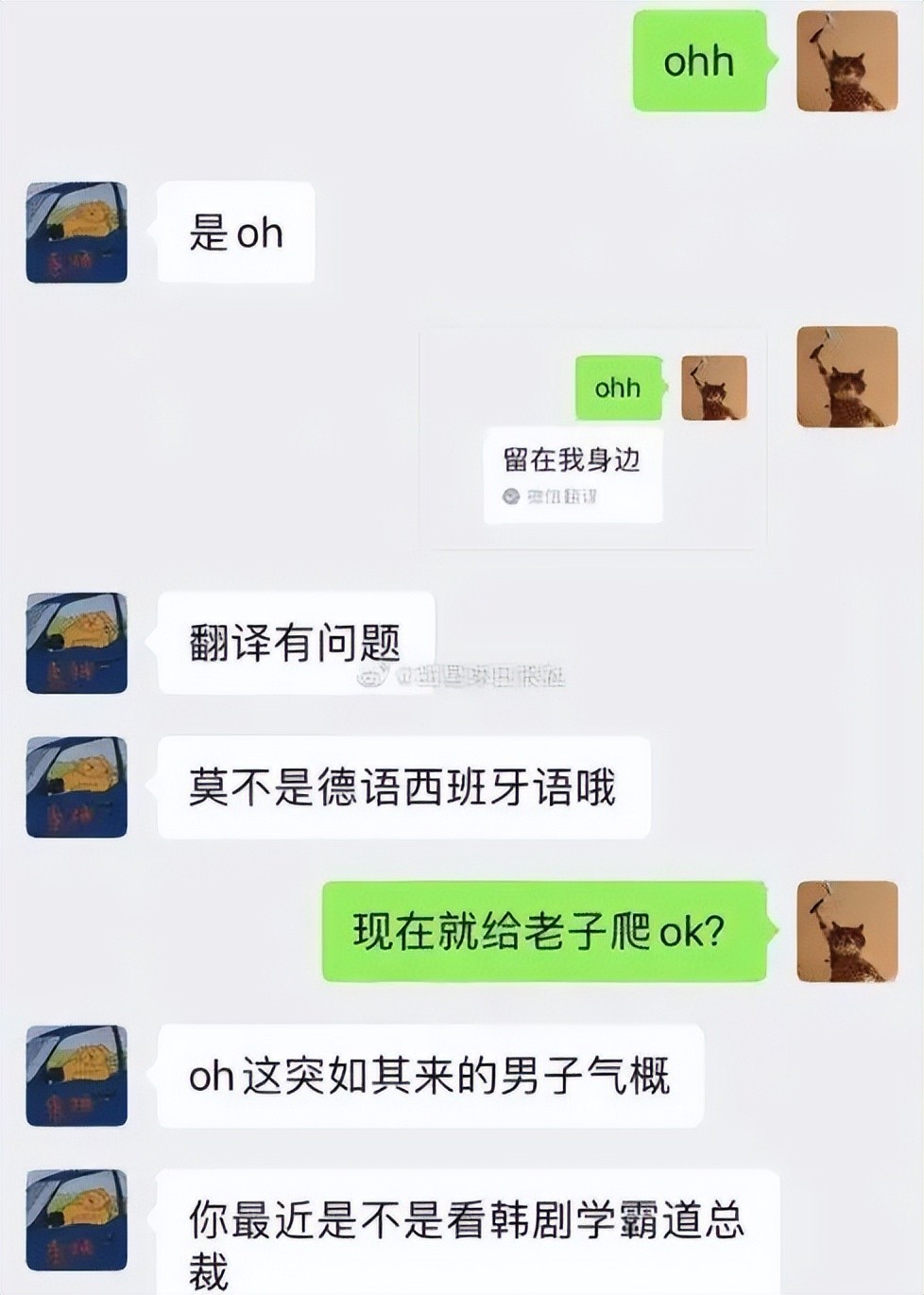The image size is (924, 1295).
Task: Tap avatar beside oh这突如其来的男子气概 message
Action: click(77, 1076)
